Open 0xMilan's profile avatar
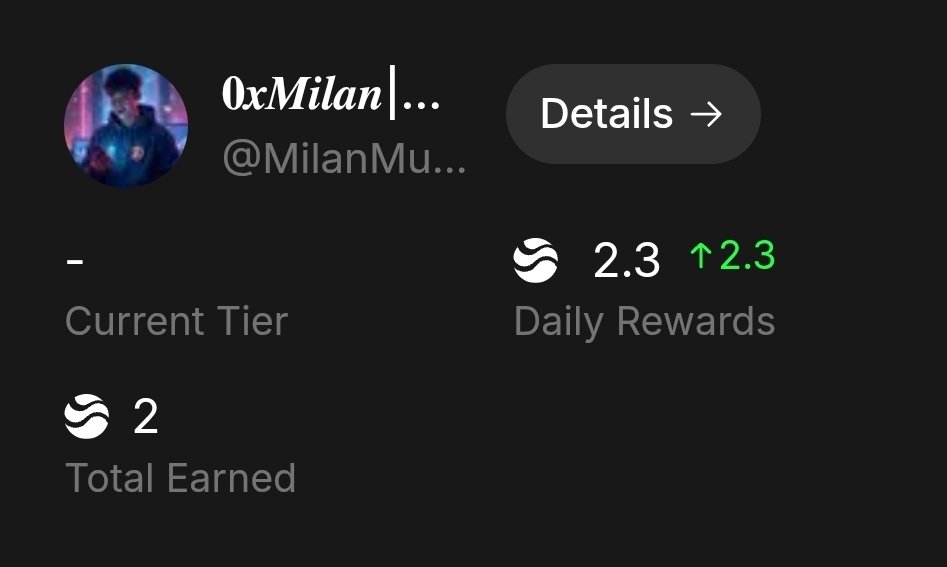Viewport: 947px width, 567px height. 126,126
